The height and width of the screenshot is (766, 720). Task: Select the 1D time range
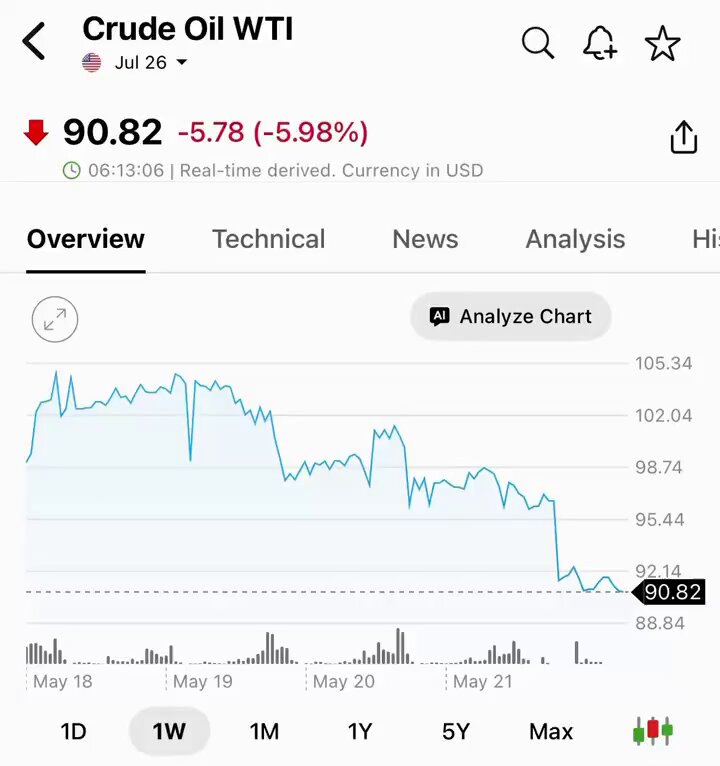73,731
